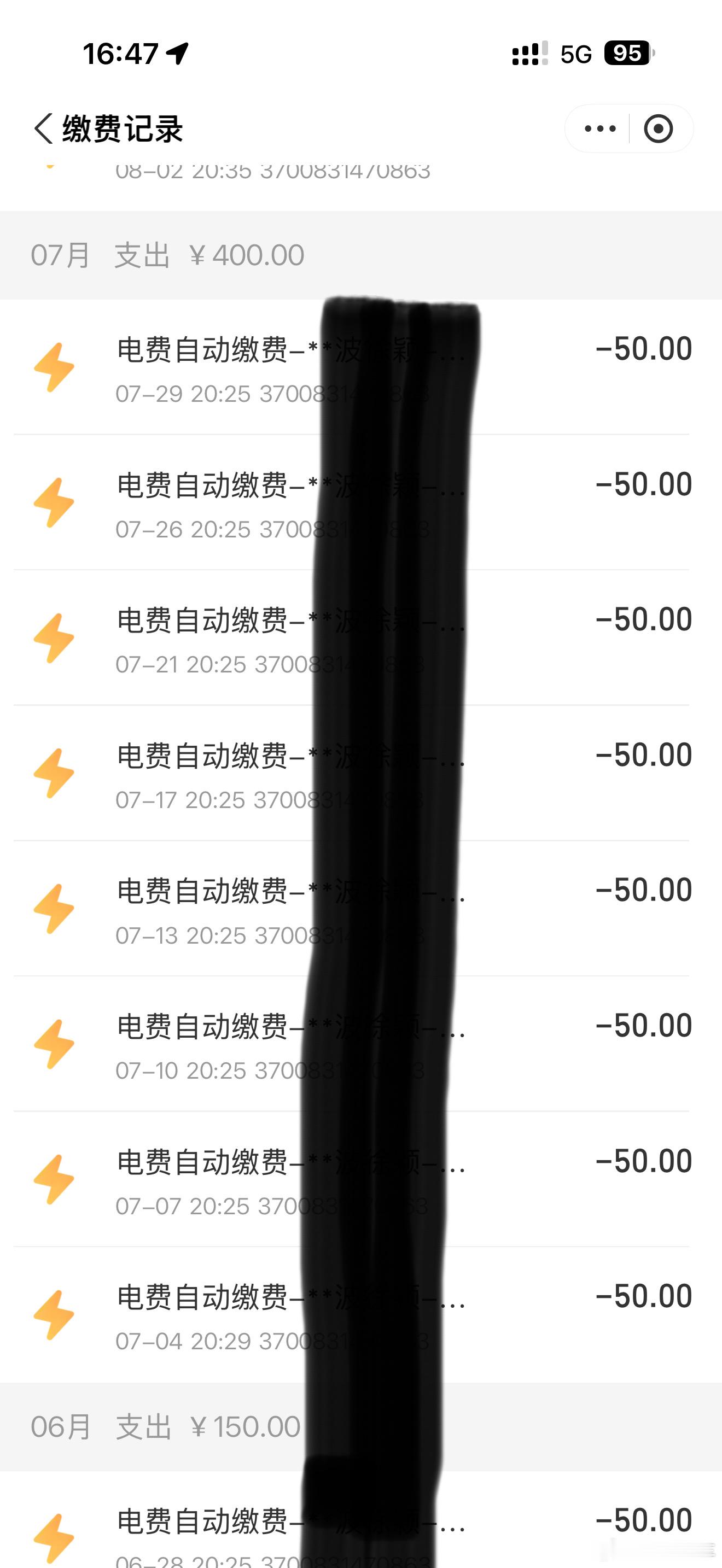Go back from 缴费记录 page
The height and width of the screenshot is (1568, 722).
[x=44, y=128]
